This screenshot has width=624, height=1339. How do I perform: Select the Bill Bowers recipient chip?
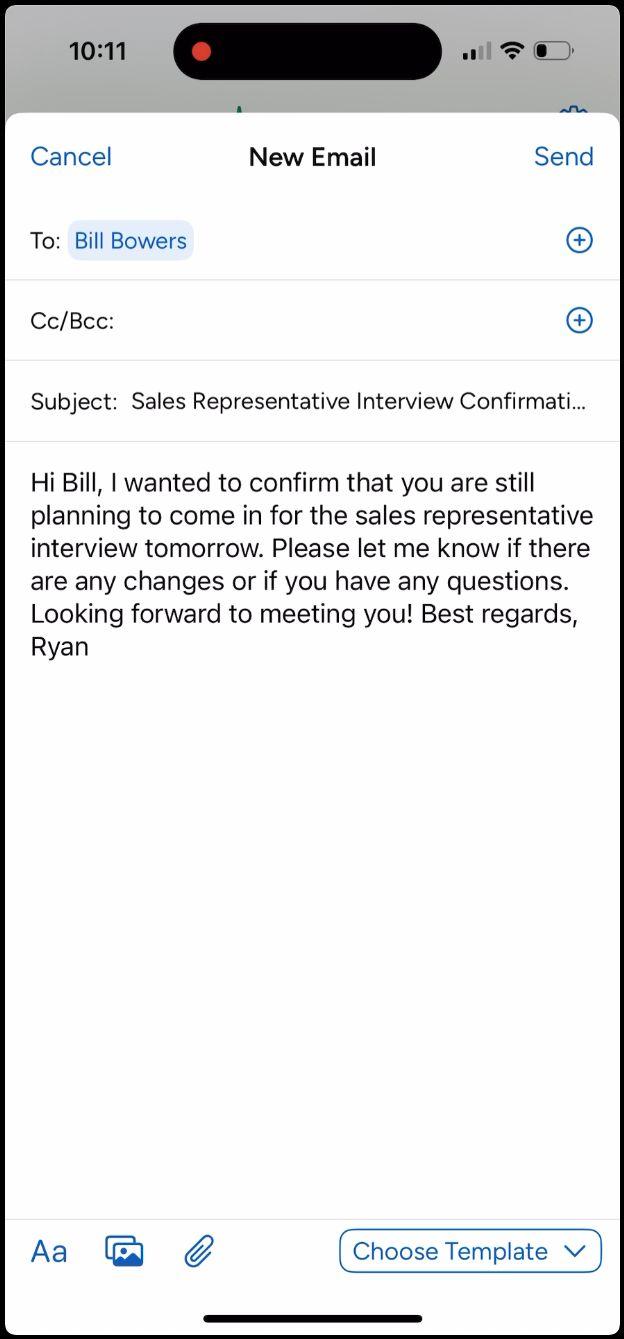click(x=130, y=241)
